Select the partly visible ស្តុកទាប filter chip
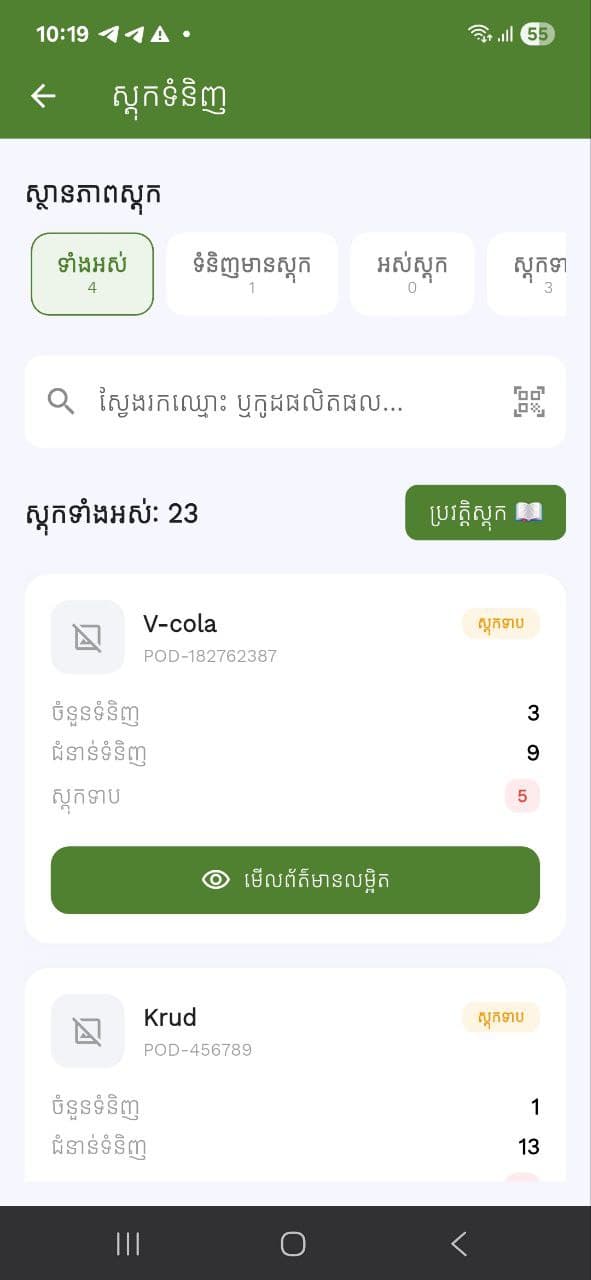 point(527,274)
